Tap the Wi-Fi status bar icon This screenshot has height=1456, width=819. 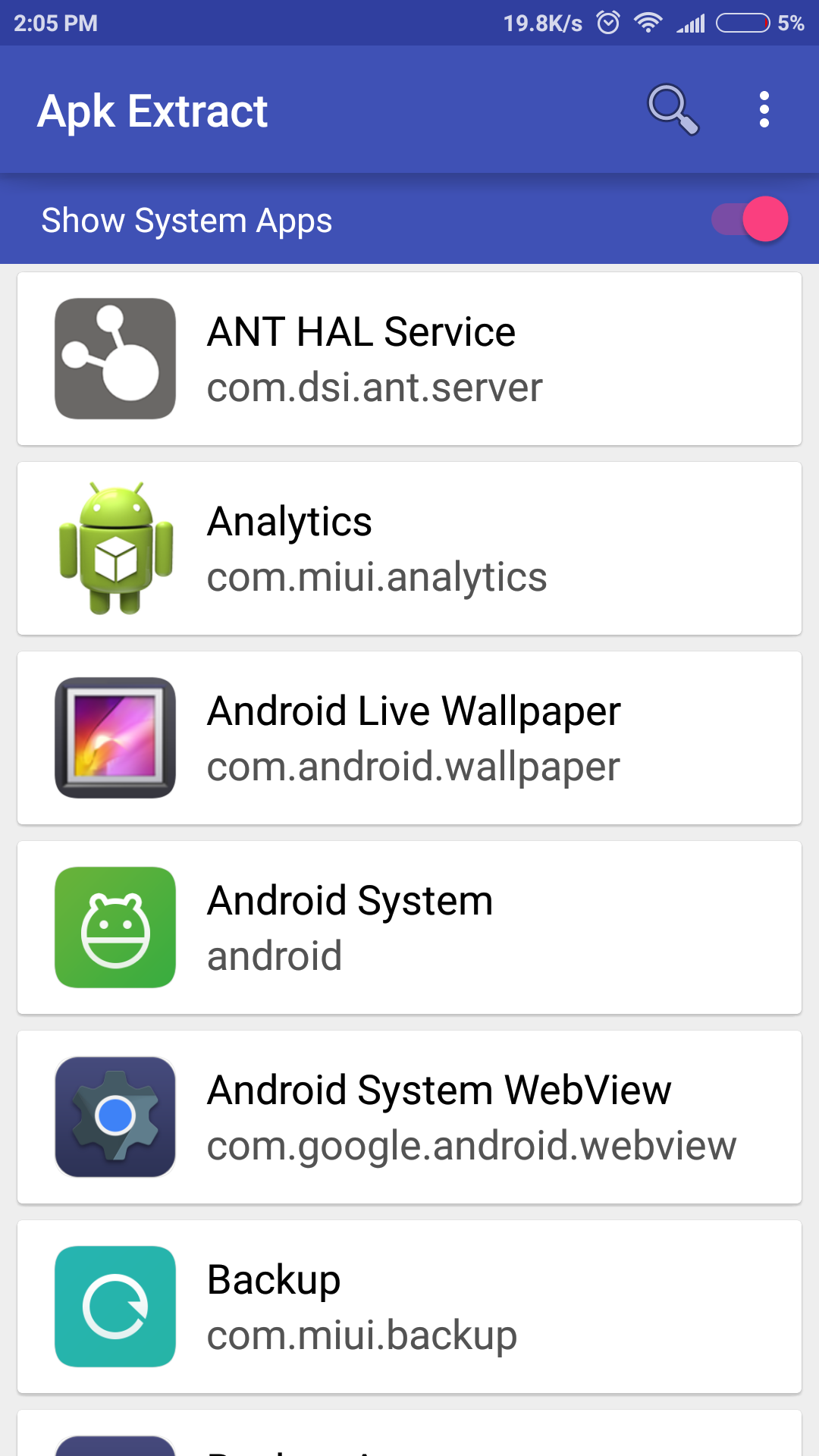648,24
